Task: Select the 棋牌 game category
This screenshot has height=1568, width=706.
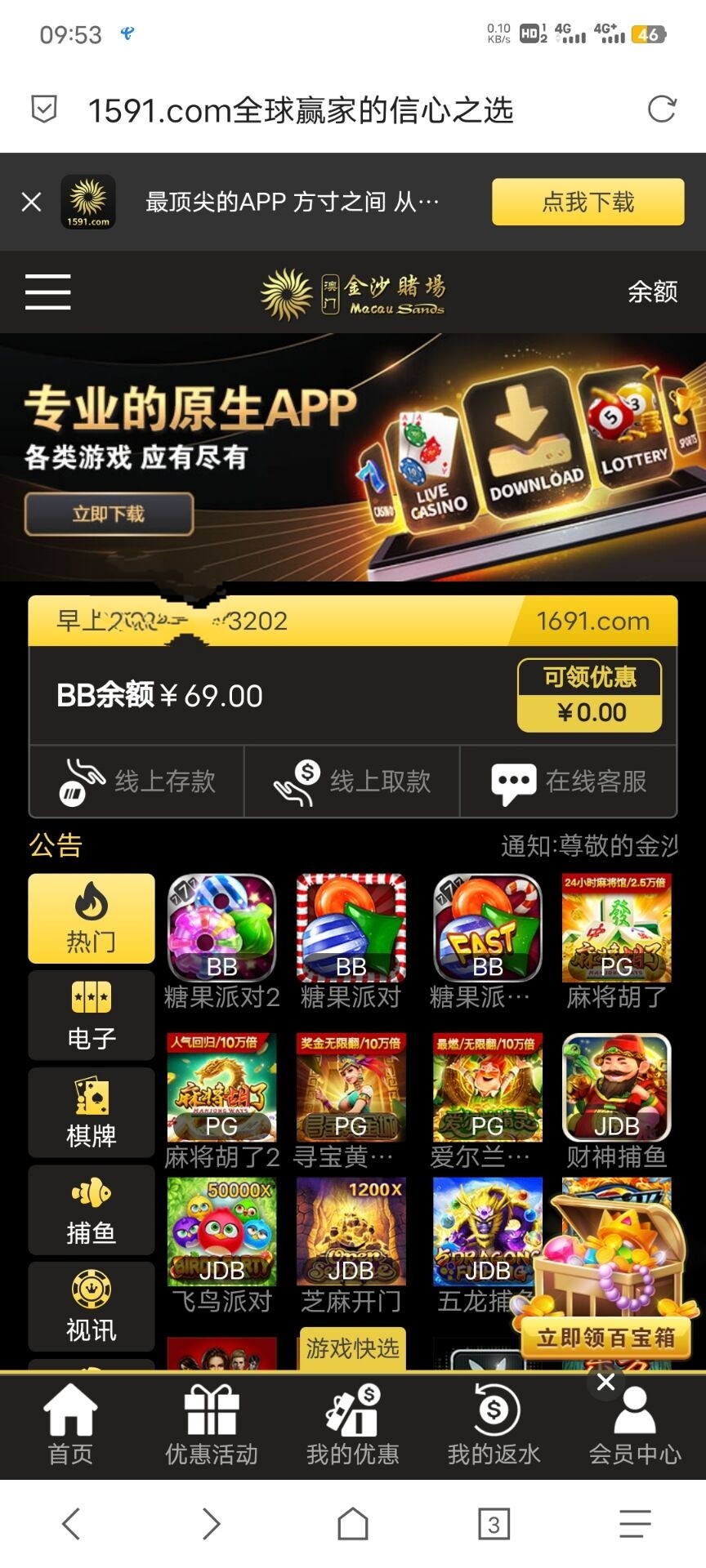Action: click(92, 1112)
